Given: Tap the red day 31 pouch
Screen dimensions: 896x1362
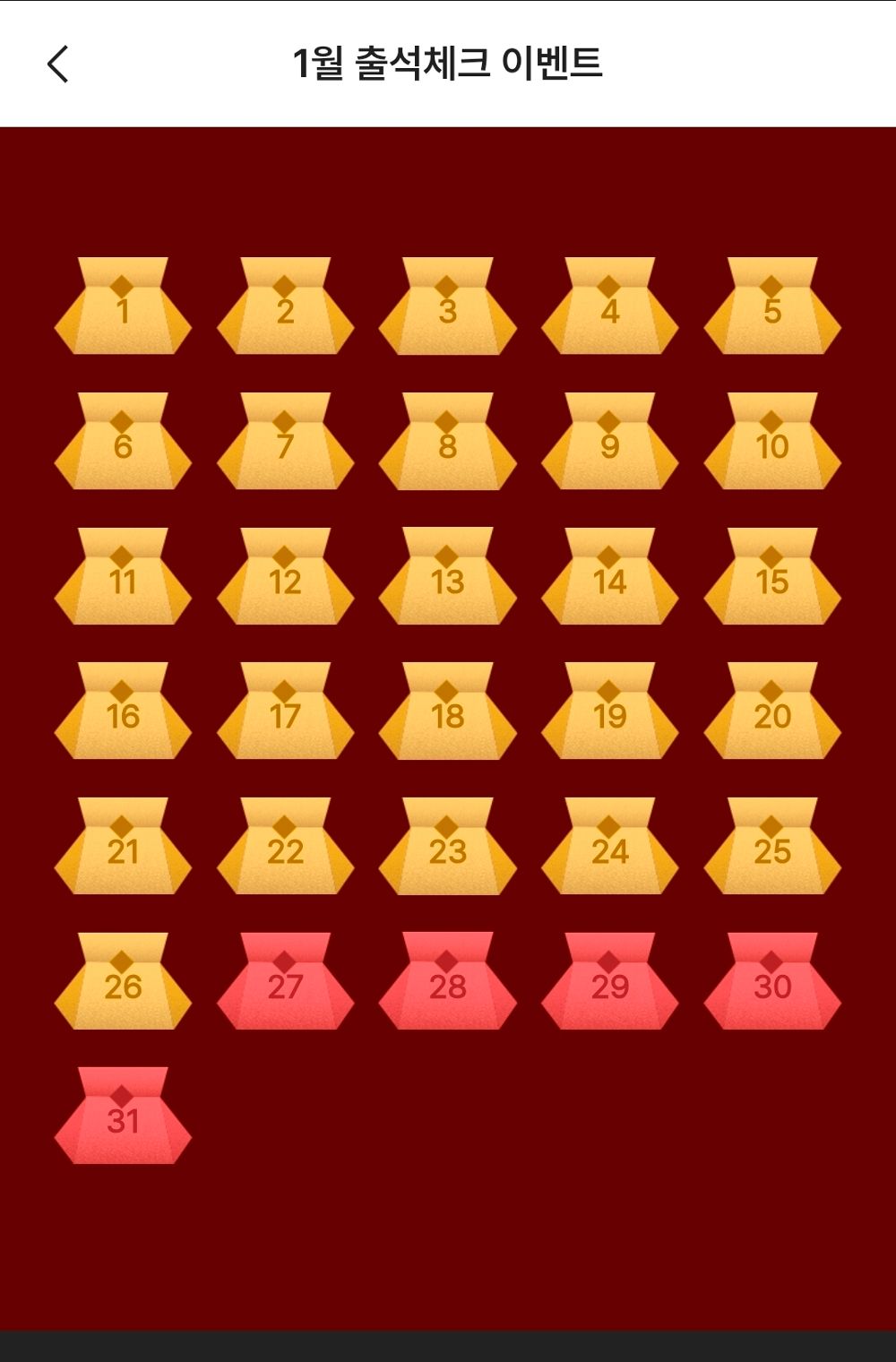Looking at the screenshot, I should (123, 1117).
